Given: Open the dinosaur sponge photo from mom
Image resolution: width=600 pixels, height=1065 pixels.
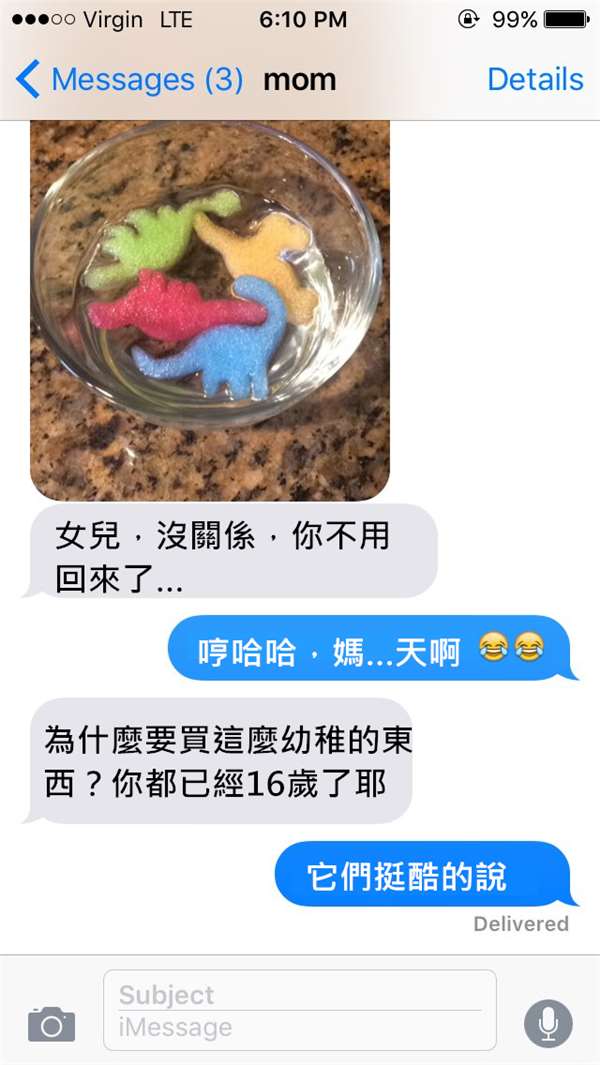Looking at the screenshot, I should click(x=210, y=310).
